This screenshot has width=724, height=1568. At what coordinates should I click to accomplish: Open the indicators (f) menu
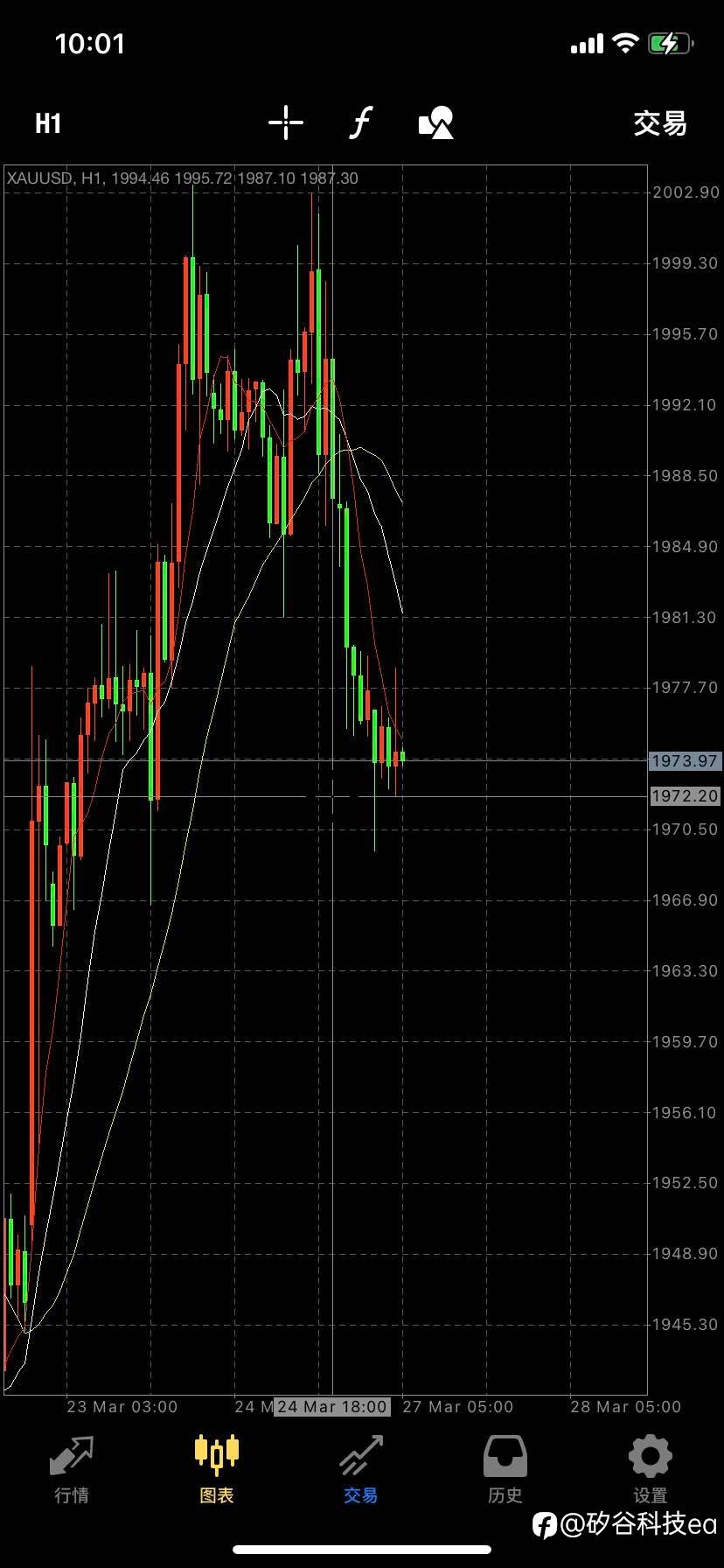pos(360,123)
